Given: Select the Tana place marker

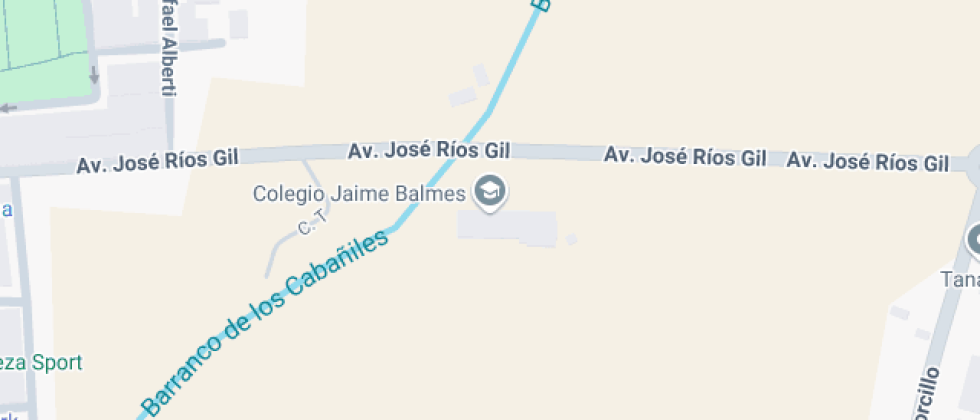Looking at the screenshot, I should click(x=975, y=242).
